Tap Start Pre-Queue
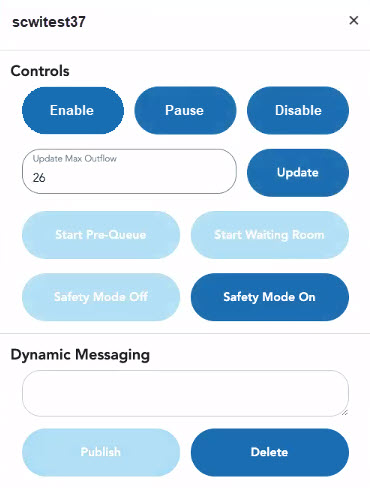Viewport: 370px width, 488px height. (x=101, y=235)
